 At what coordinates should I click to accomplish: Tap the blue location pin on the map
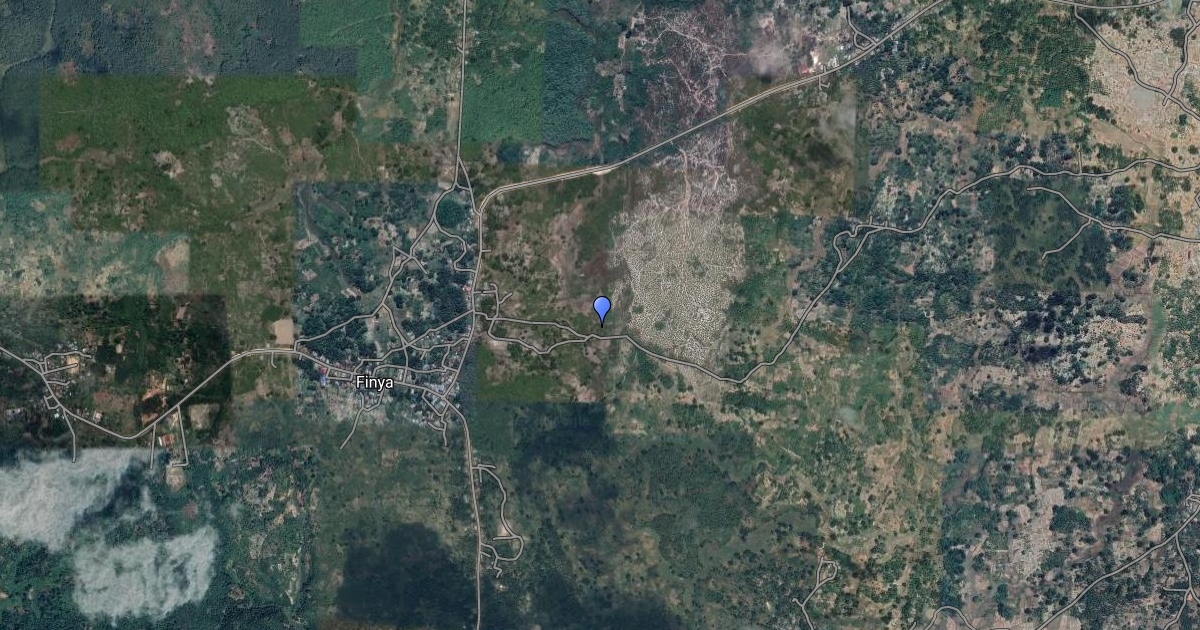pos(602,309)
